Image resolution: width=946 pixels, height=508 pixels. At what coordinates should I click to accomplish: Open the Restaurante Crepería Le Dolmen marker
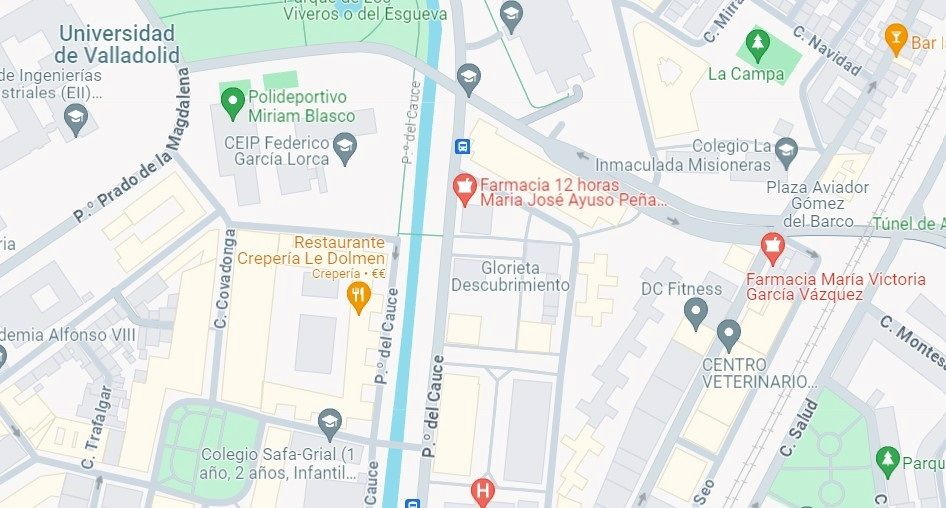pyautogui.click(x=358, y=295)
